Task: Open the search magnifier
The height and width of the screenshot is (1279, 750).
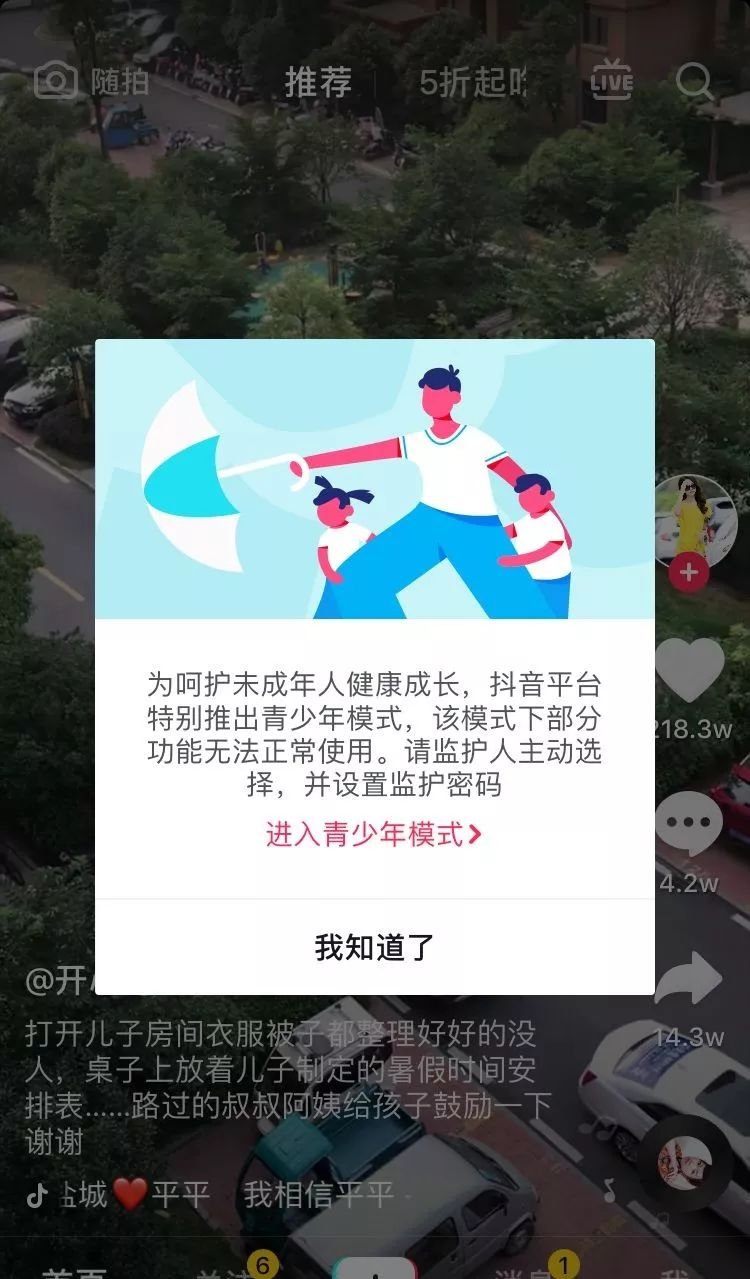Action: [695, 82]
